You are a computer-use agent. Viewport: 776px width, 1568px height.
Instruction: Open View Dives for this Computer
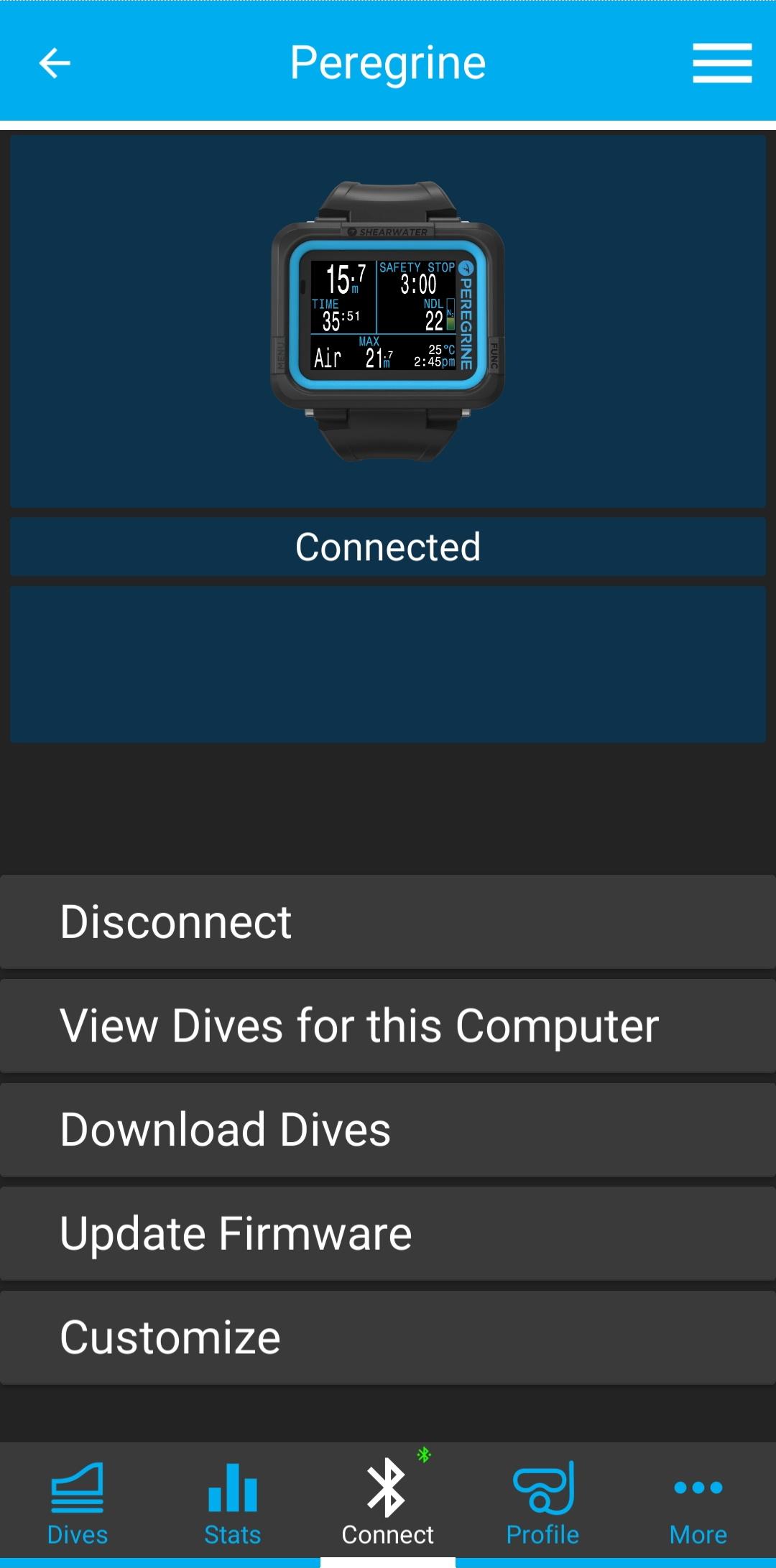(x=388, y=1026)
